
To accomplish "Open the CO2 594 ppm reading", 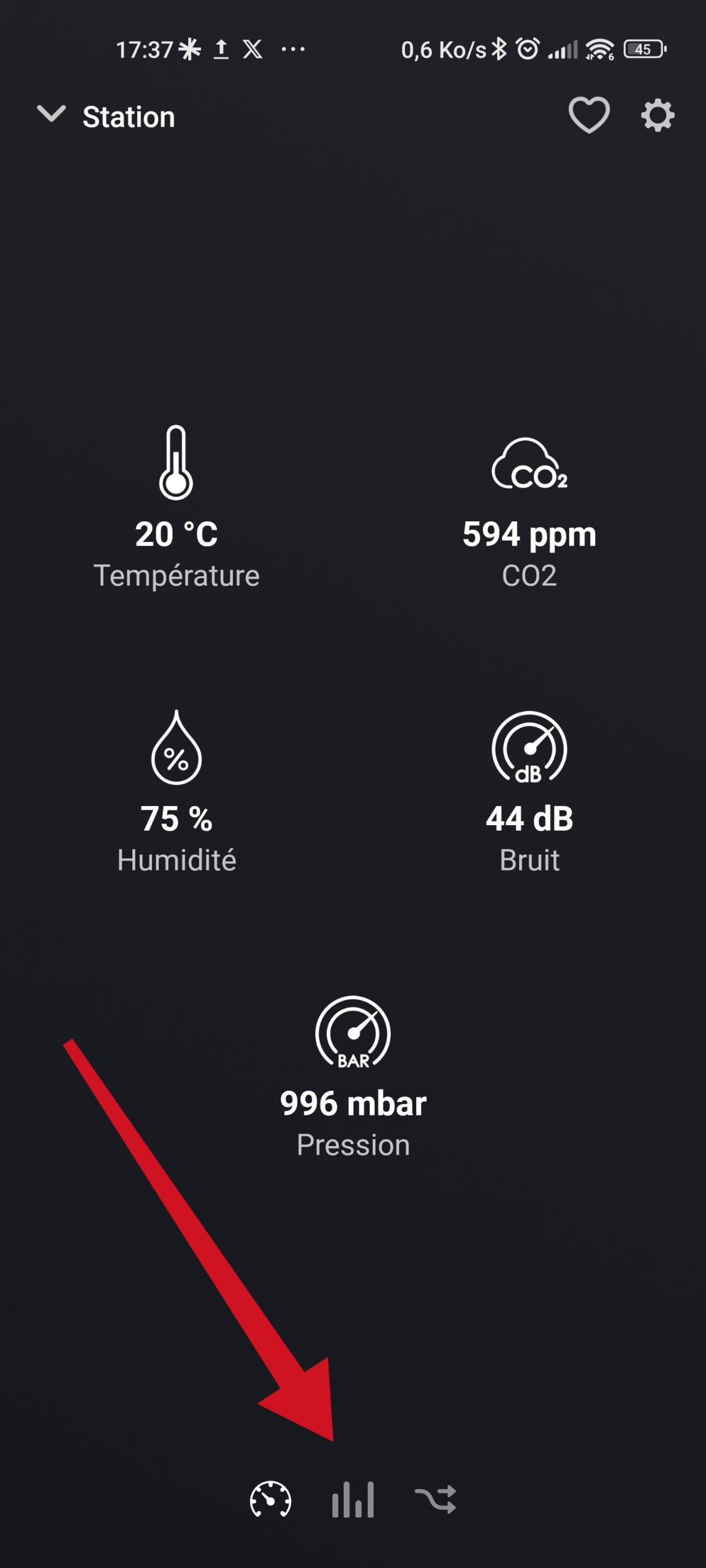I will point(529,513).
